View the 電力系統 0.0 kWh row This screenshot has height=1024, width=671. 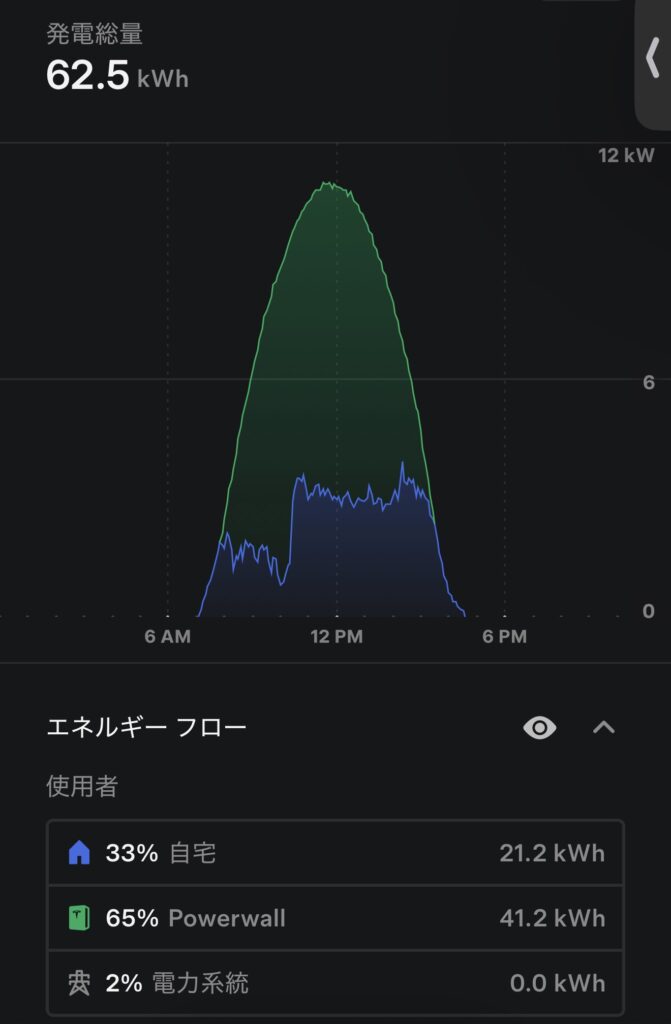click(x=335, y=983)
